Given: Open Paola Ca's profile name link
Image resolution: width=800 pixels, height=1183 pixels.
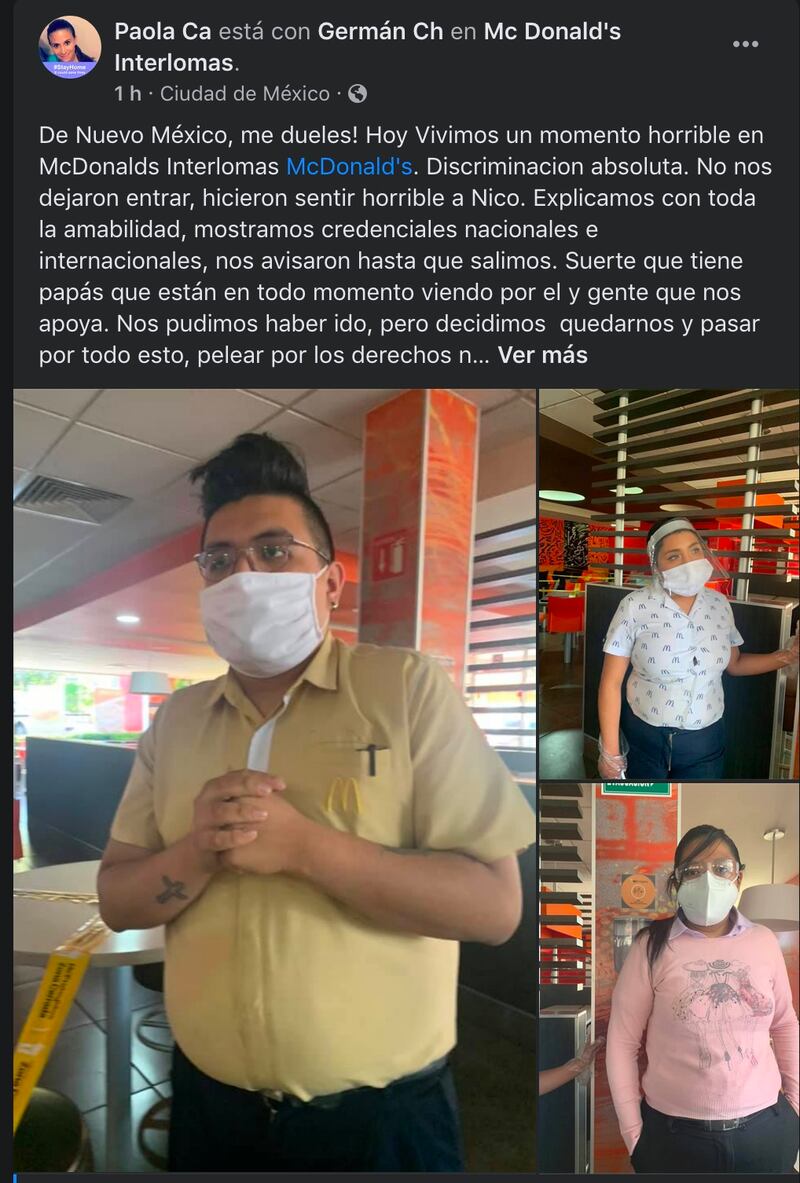Looking at the screenshot, I should (162, 31).
